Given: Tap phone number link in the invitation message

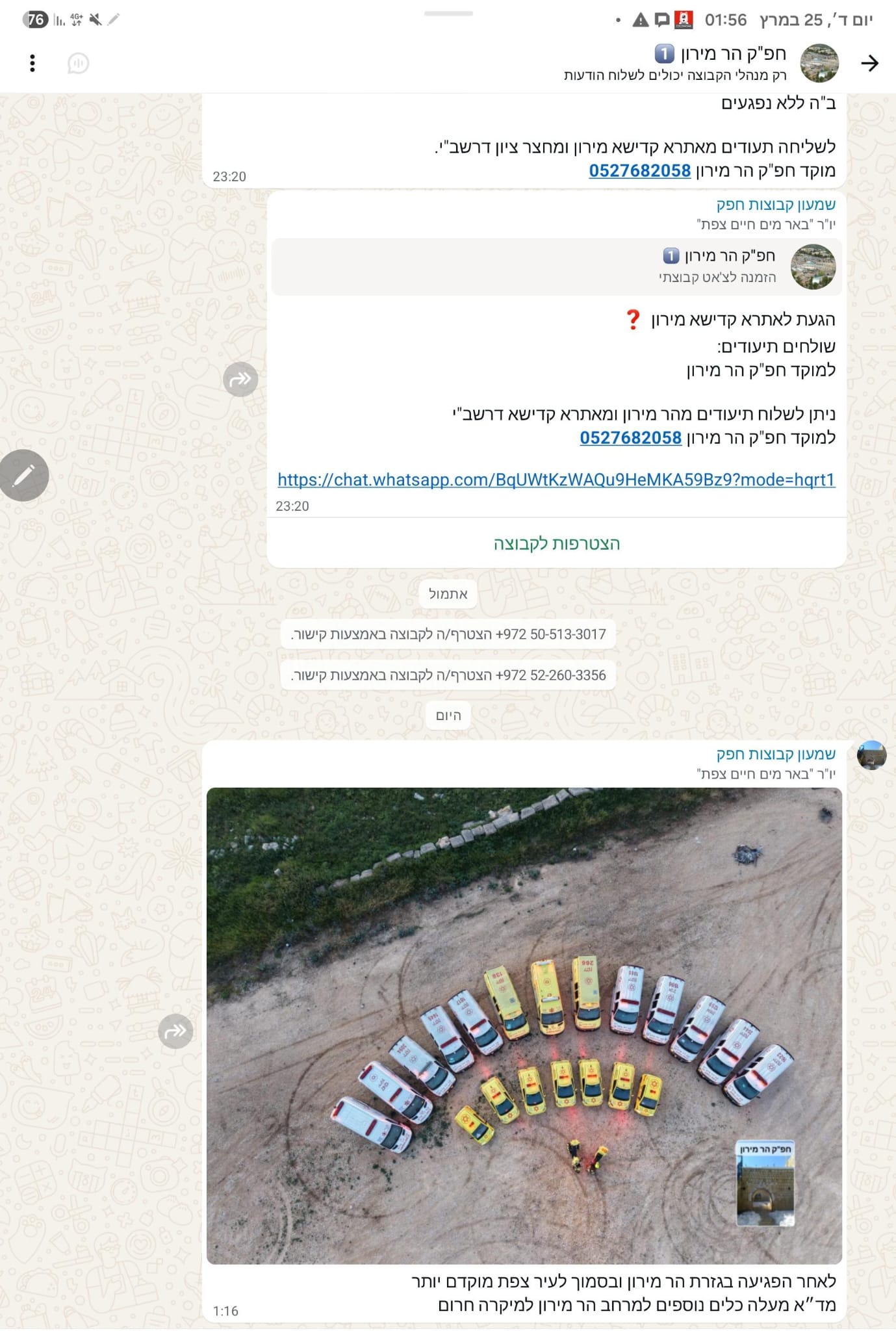Looking at the screenshot, I should click(x=630, y=438).
